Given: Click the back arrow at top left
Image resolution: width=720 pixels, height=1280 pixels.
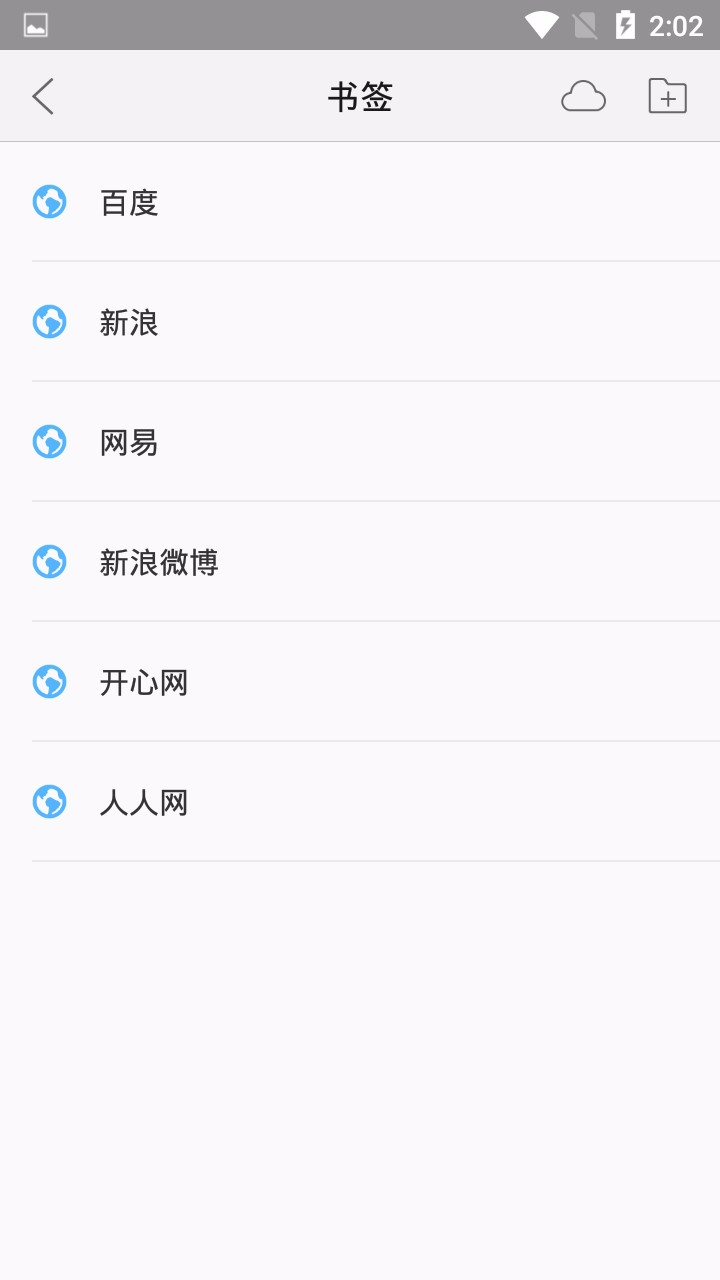Looking at the screenshot, I should (42, 95).
